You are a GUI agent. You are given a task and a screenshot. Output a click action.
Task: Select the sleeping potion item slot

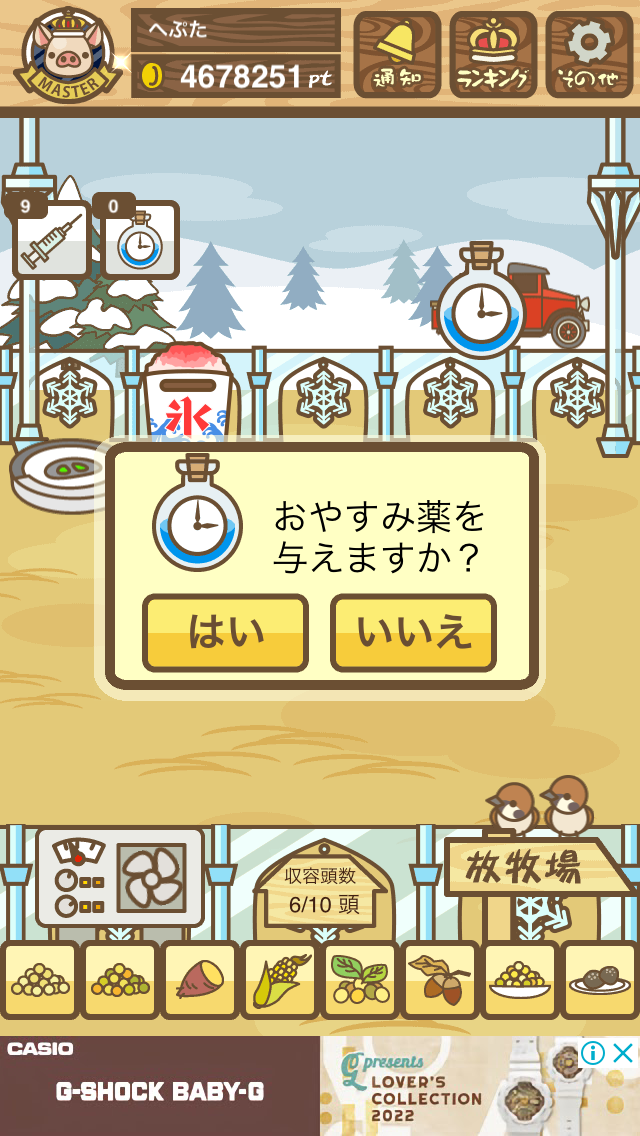pos(140,239)
